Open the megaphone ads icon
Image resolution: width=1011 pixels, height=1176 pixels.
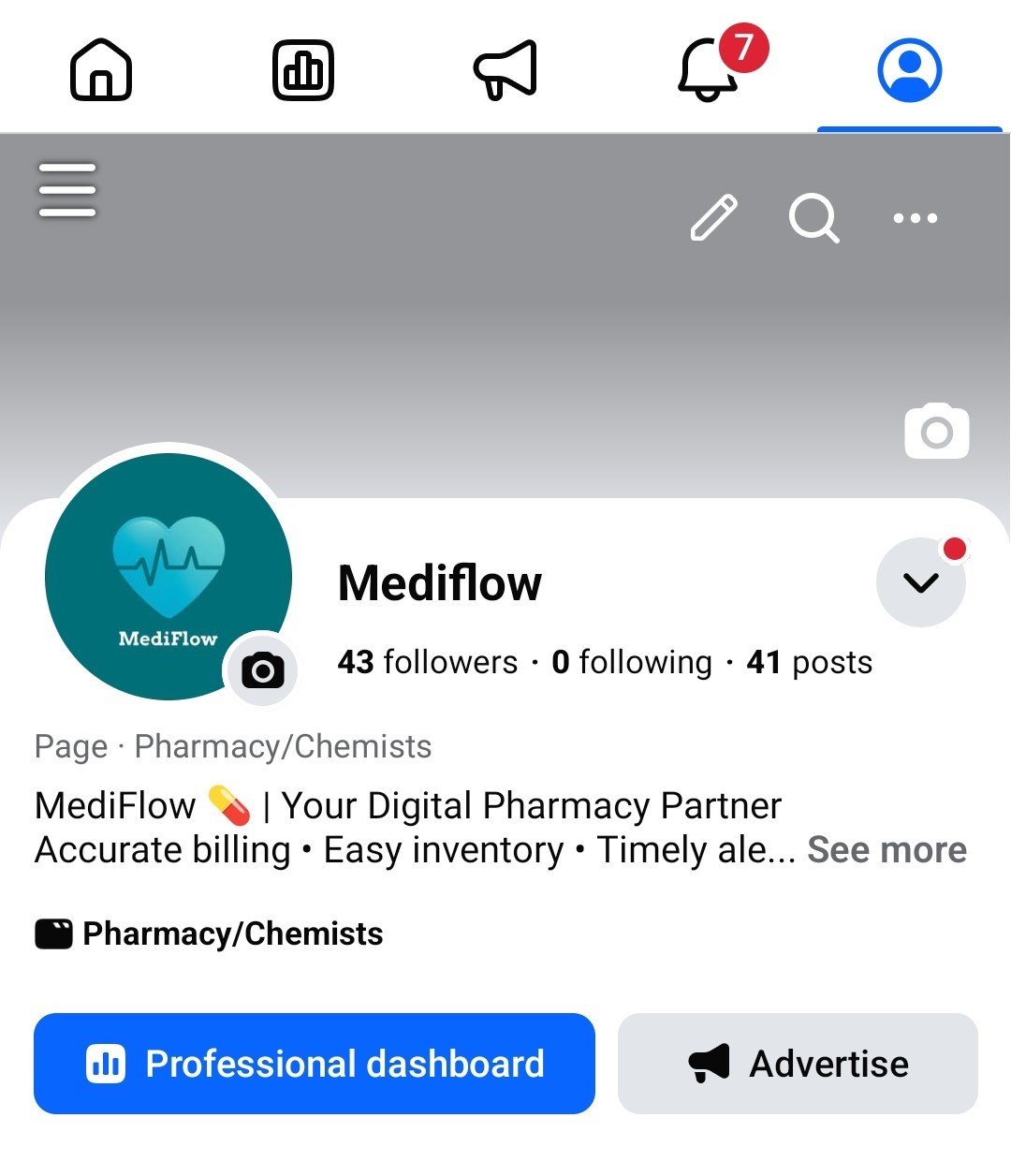[x=505, y=69]
